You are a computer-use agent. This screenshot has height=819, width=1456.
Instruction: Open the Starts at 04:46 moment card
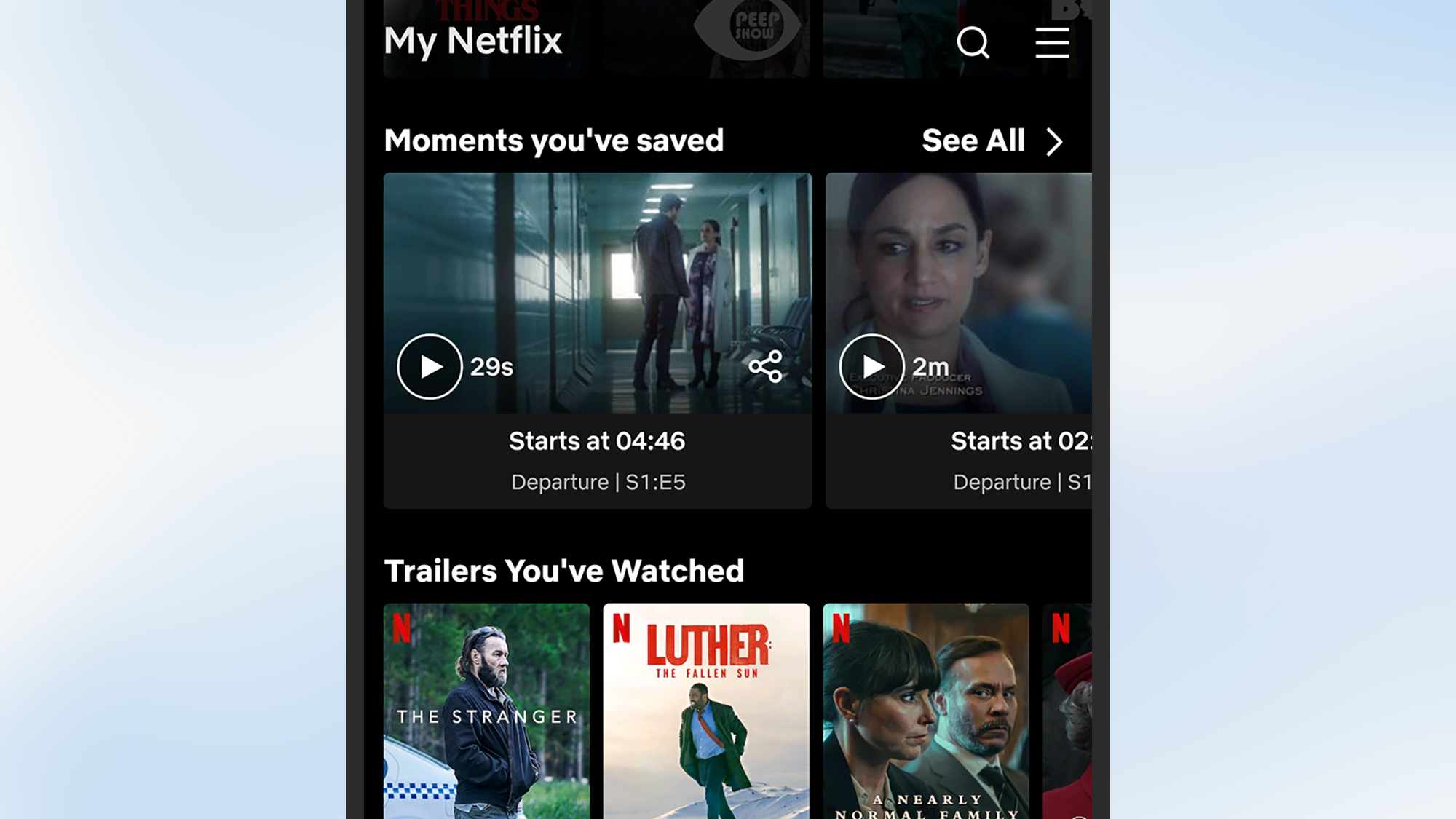pos(597,460)
